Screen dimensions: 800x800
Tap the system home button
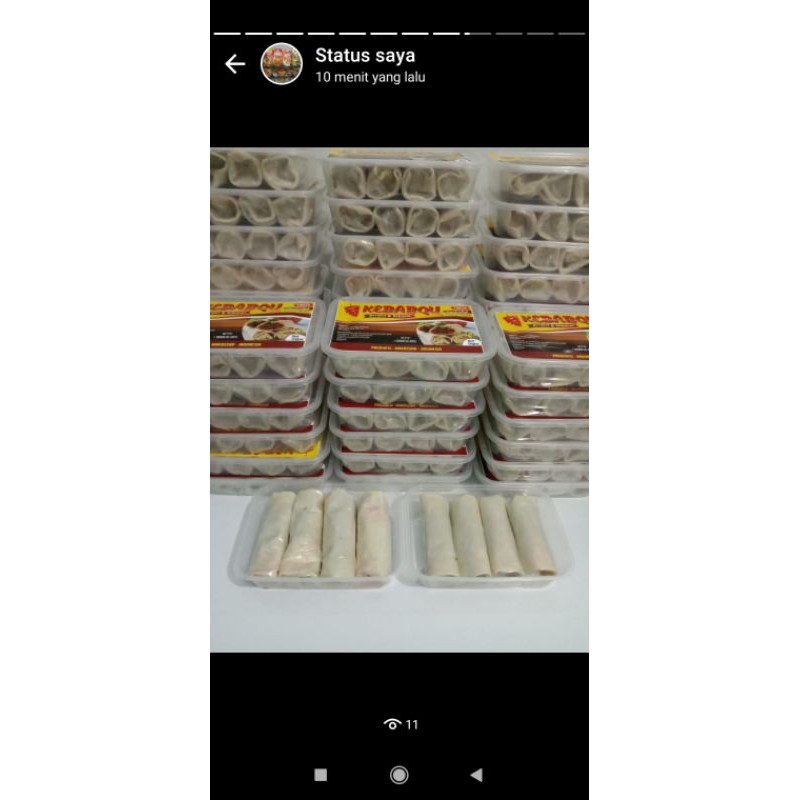click(x=399, y=775)
